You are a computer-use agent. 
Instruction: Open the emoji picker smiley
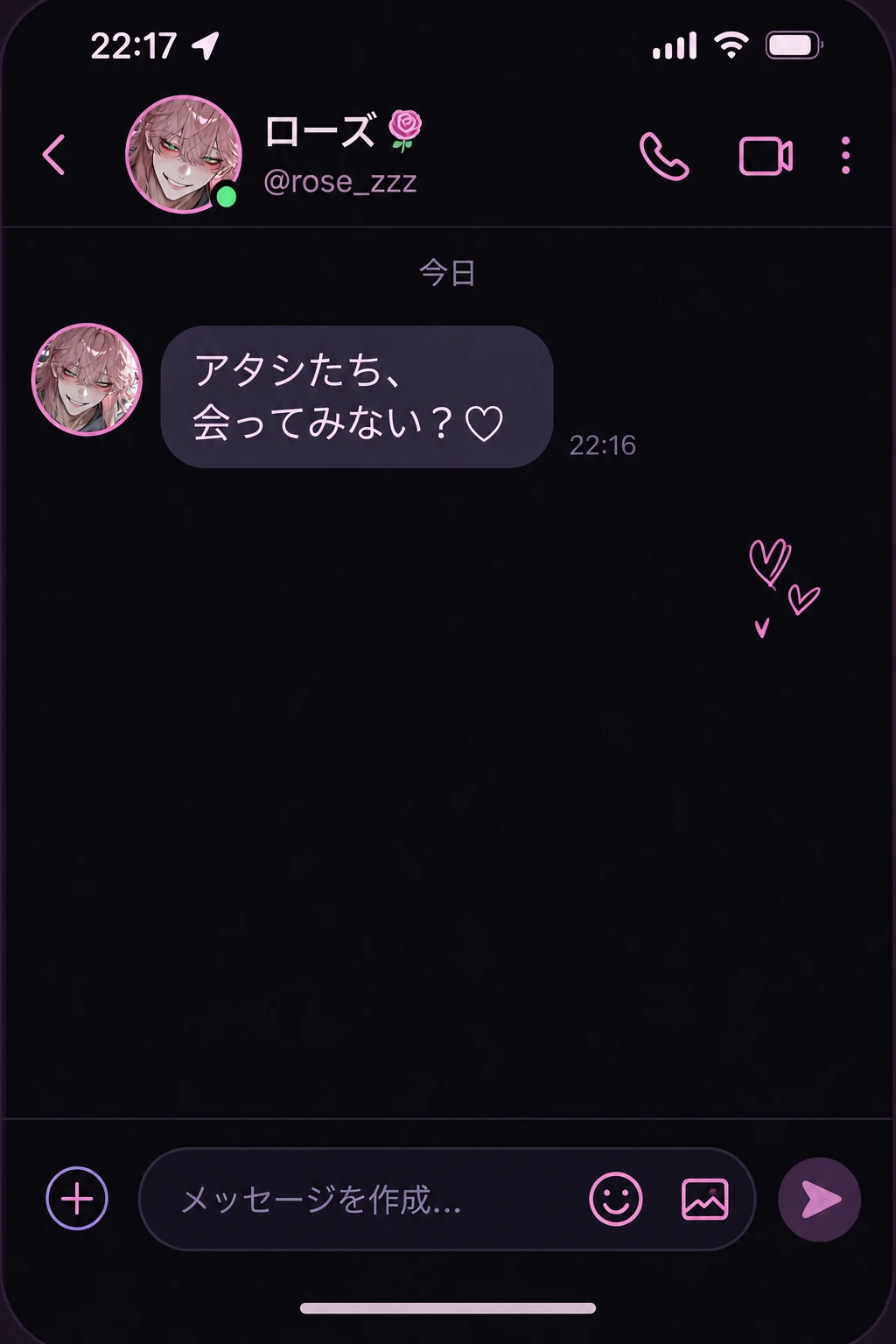point(616,1199)
